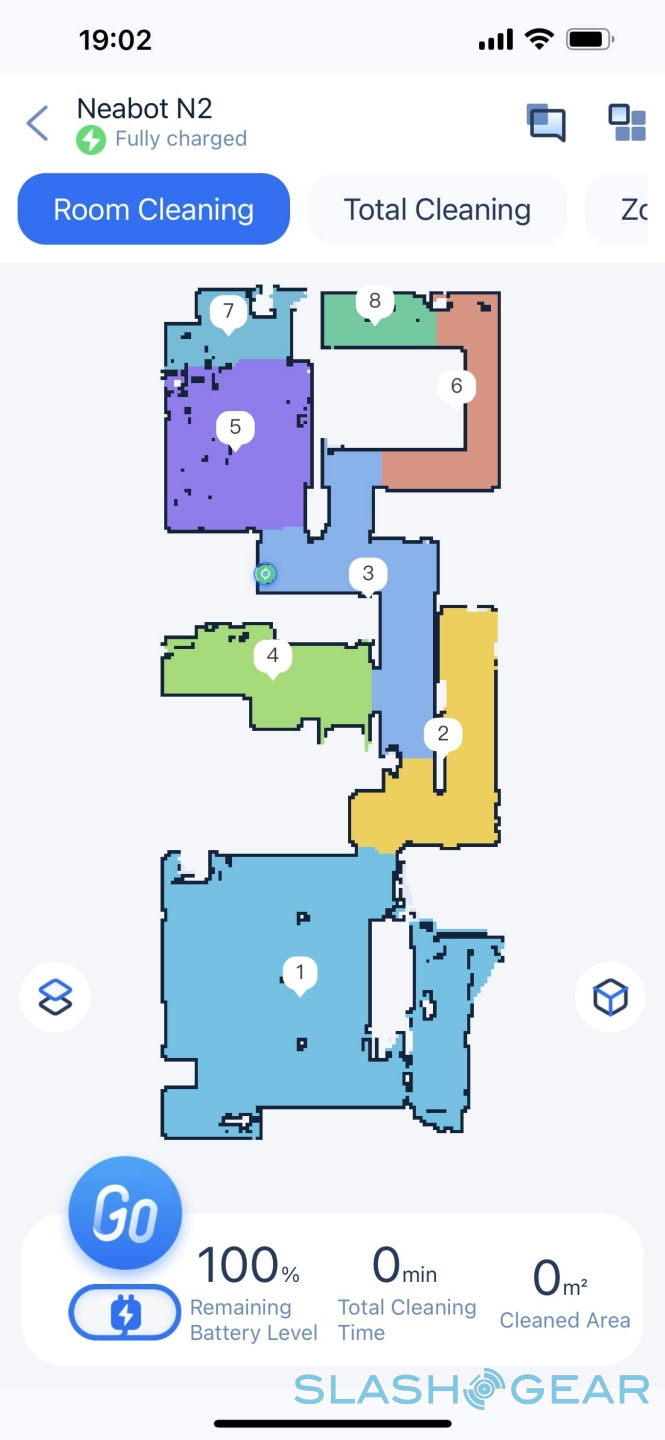
Task: Open the messages chat icon
Action: coord(546,123)
